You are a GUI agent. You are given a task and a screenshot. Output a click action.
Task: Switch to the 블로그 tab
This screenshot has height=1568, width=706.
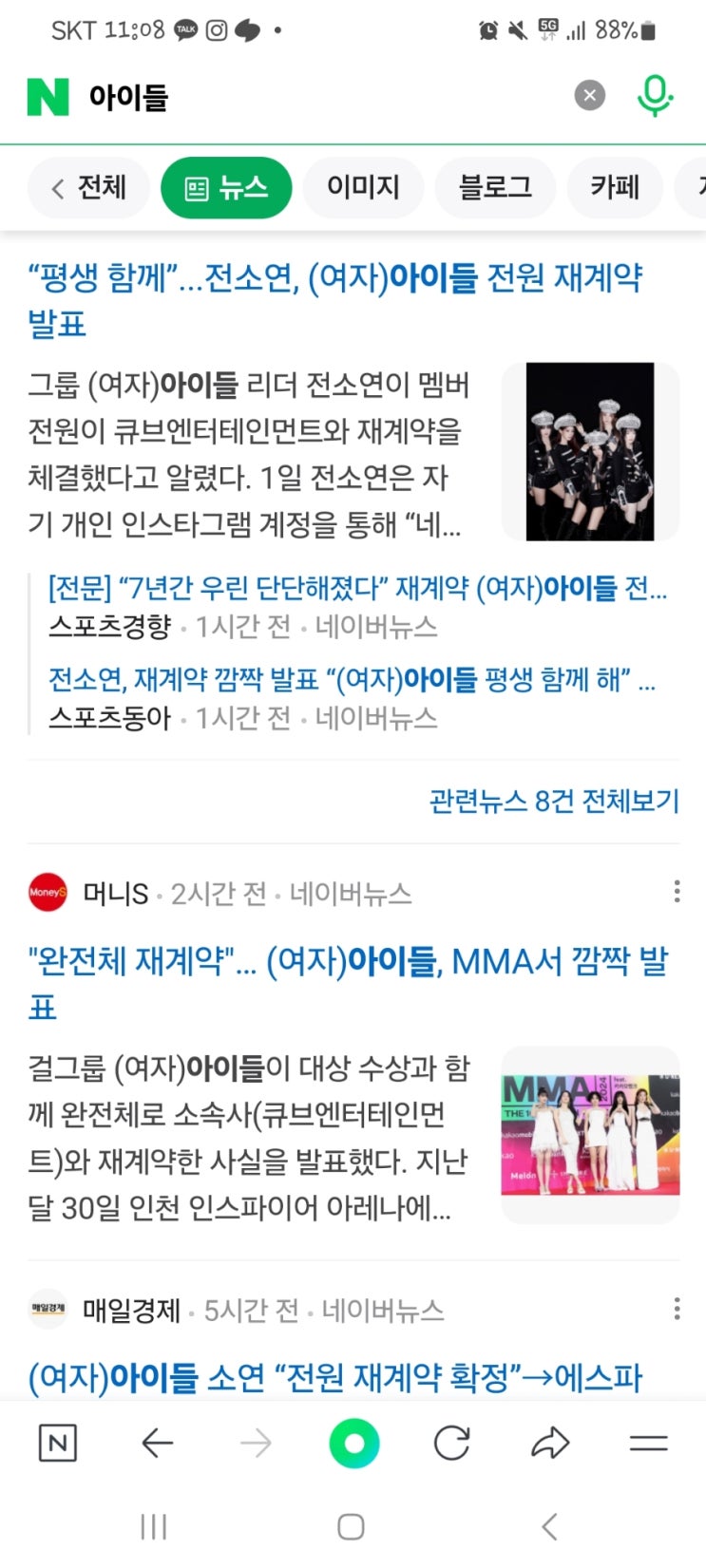[495, 187]
